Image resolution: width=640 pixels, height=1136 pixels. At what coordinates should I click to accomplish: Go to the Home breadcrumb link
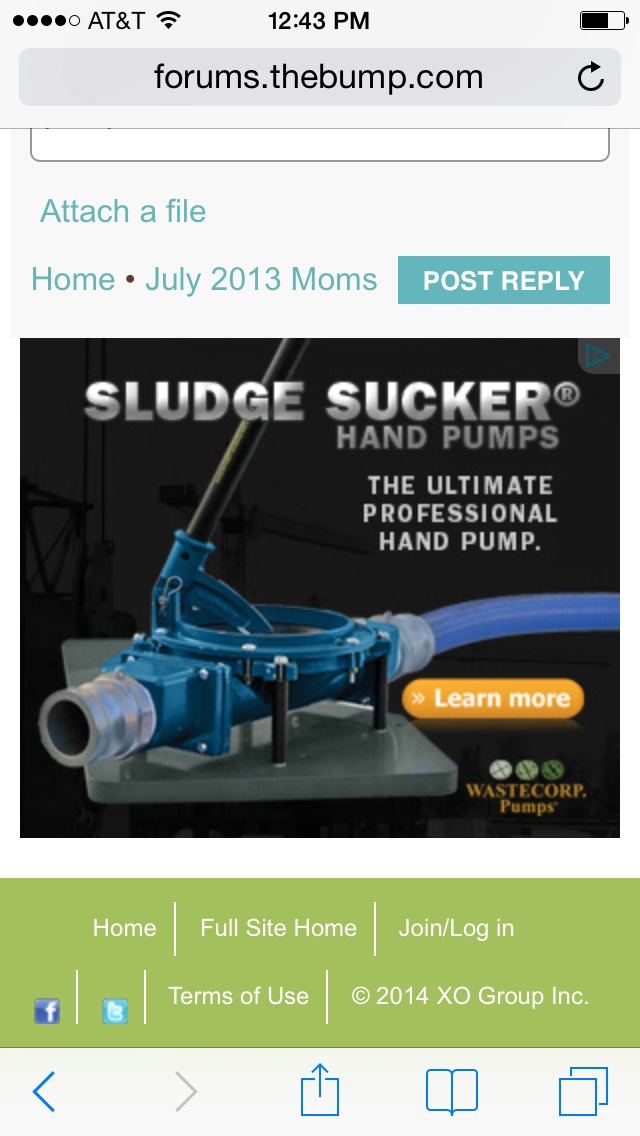click(73, 279)
